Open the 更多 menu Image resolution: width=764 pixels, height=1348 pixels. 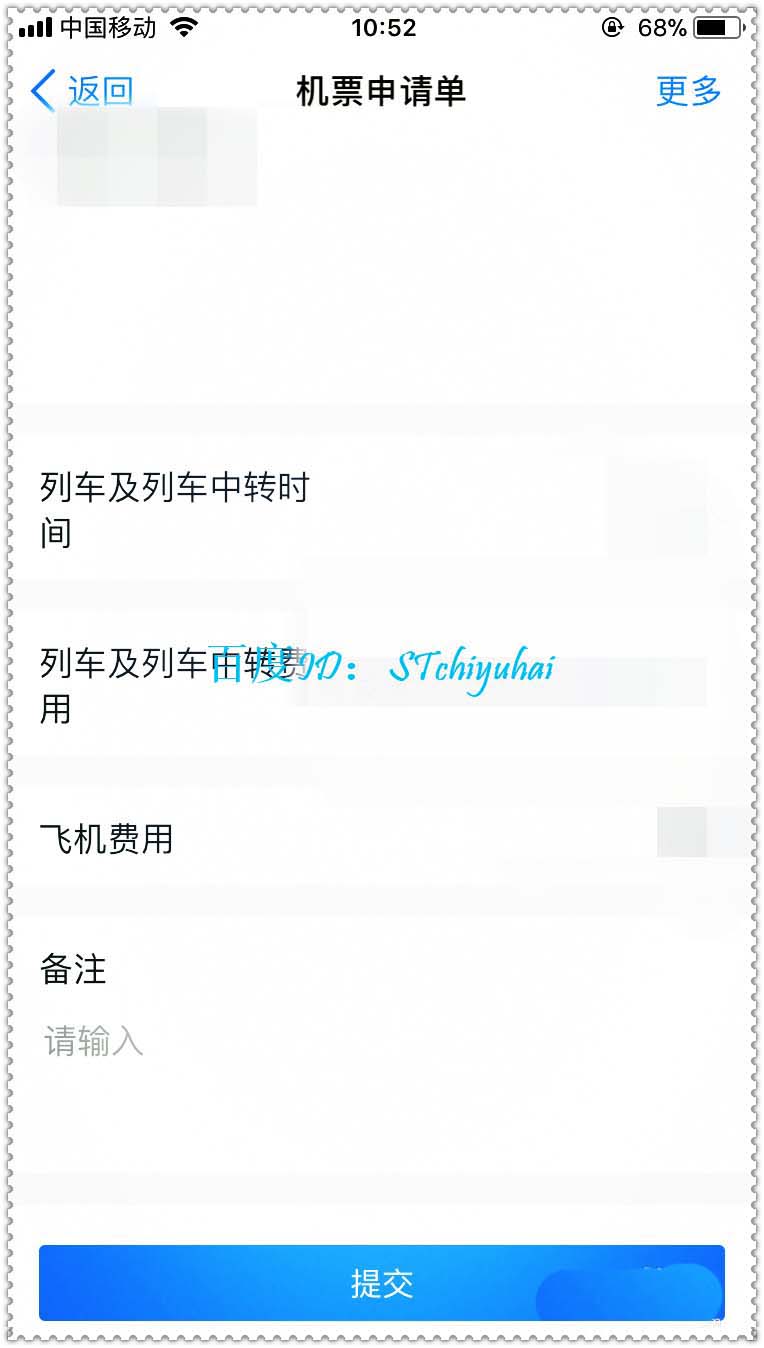688,91
